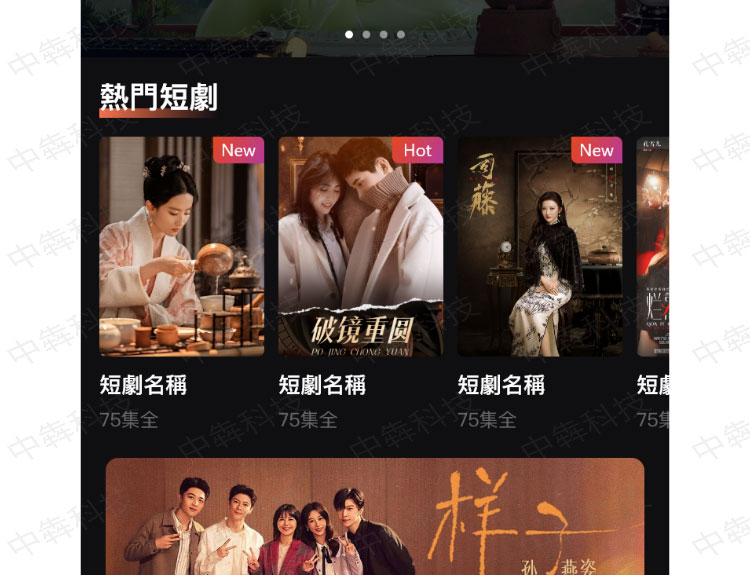
Task: Open the partially visible fourth drama card
Action: (652, 247)
